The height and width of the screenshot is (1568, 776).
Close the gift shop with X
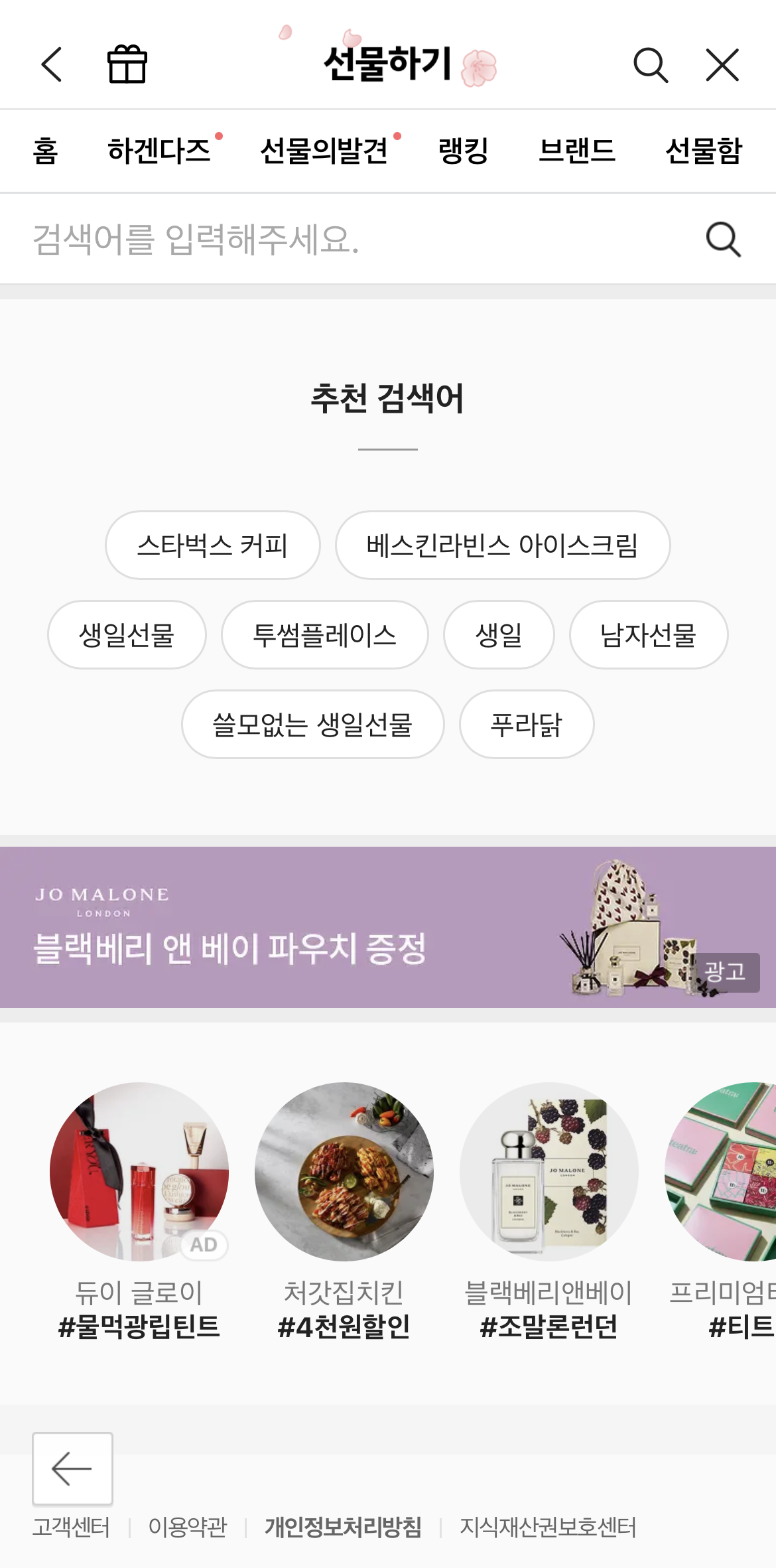722,64
